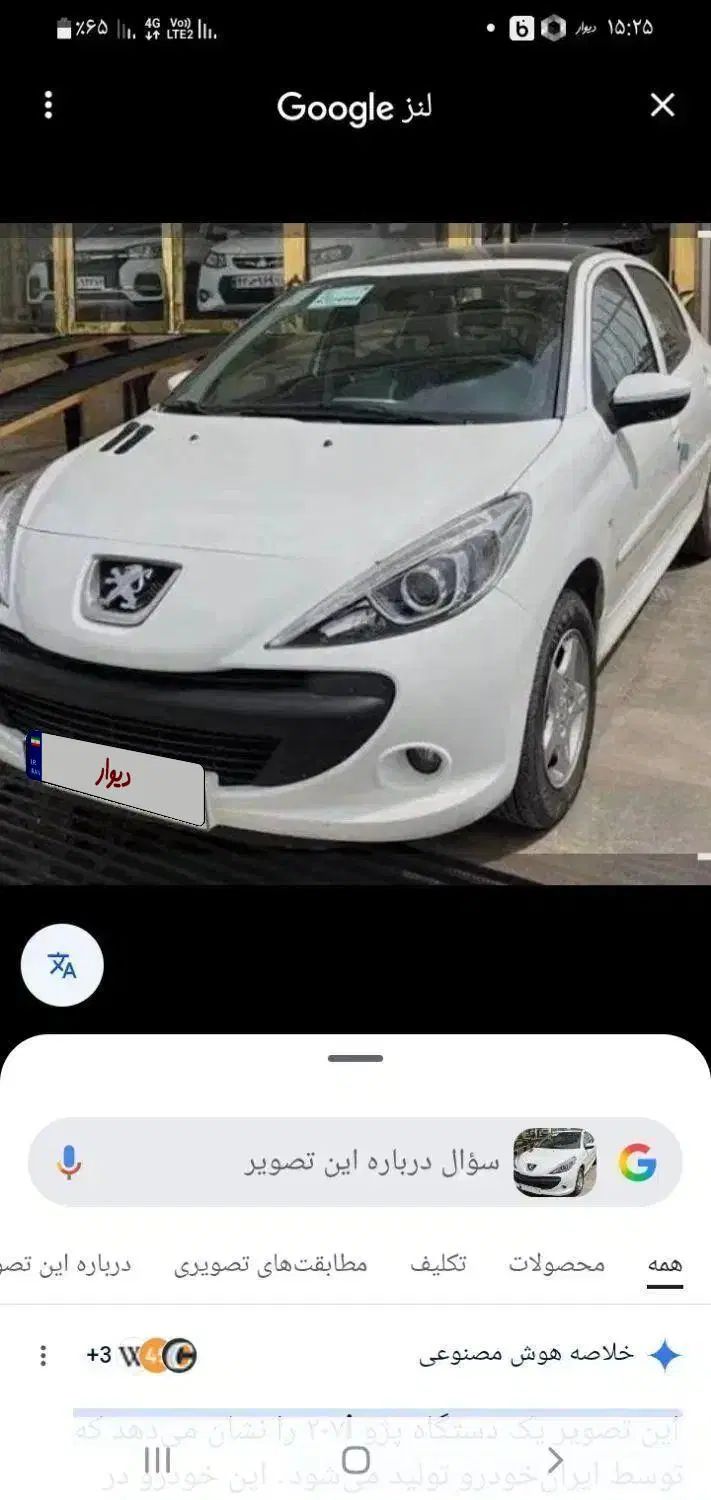The image size is (711, 1500).
Task: Open recent apps from navigation bar
Action: click(x=157, y=1461)
